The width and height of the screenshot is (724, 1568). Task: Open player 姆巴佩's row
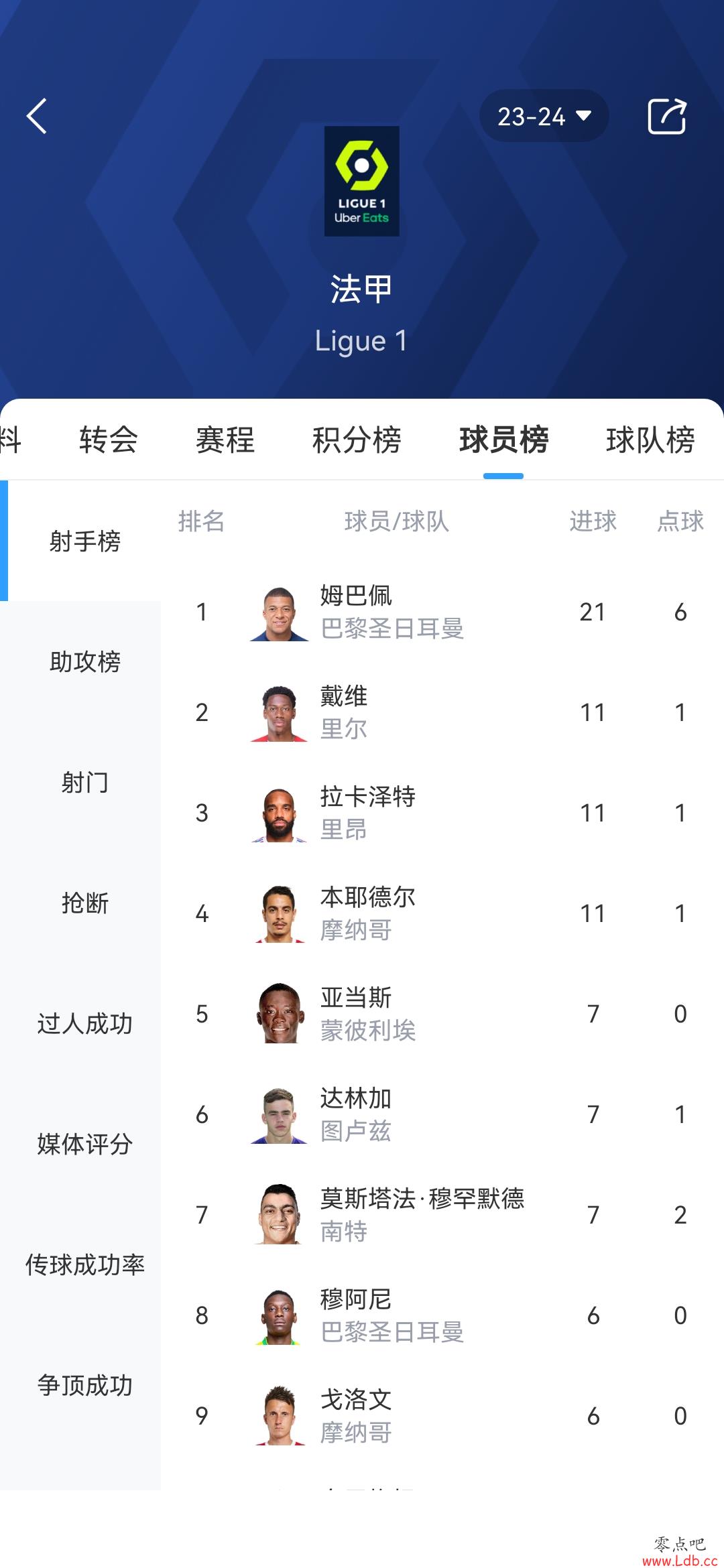click(x=442, y=612)
